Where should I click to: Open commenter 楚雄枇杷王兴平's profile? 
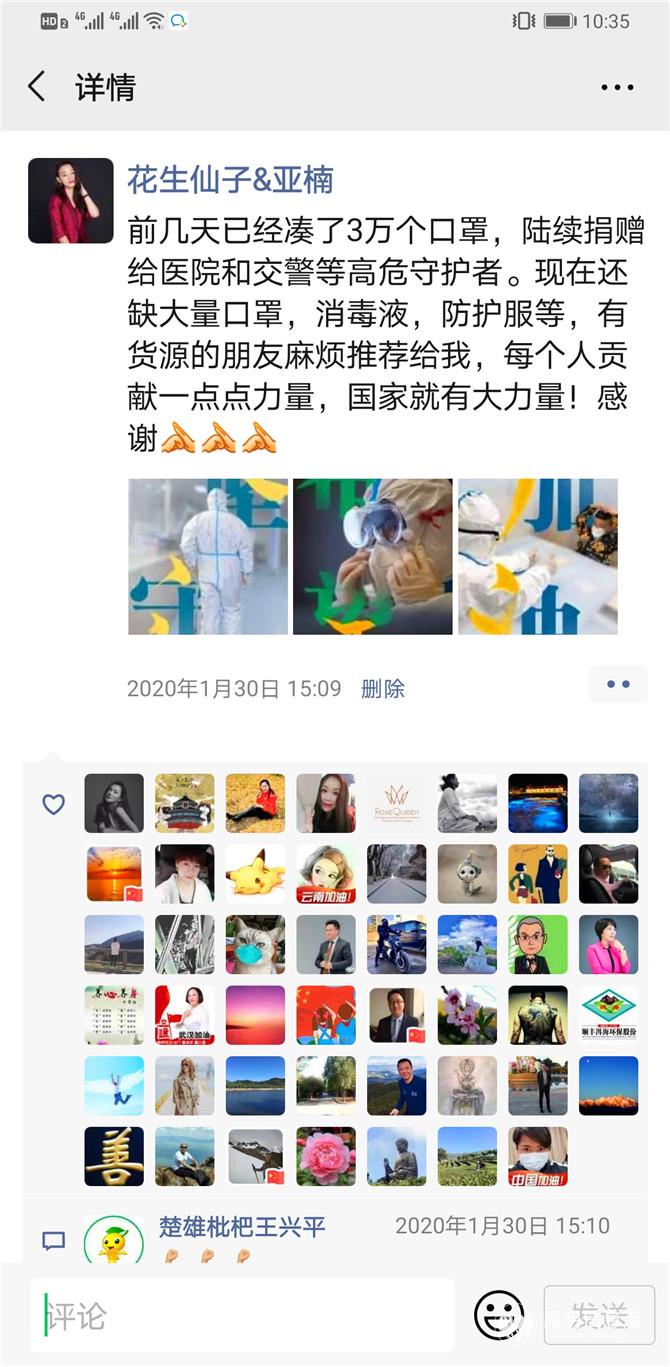pyautogui.click(x=242, y=1226)
